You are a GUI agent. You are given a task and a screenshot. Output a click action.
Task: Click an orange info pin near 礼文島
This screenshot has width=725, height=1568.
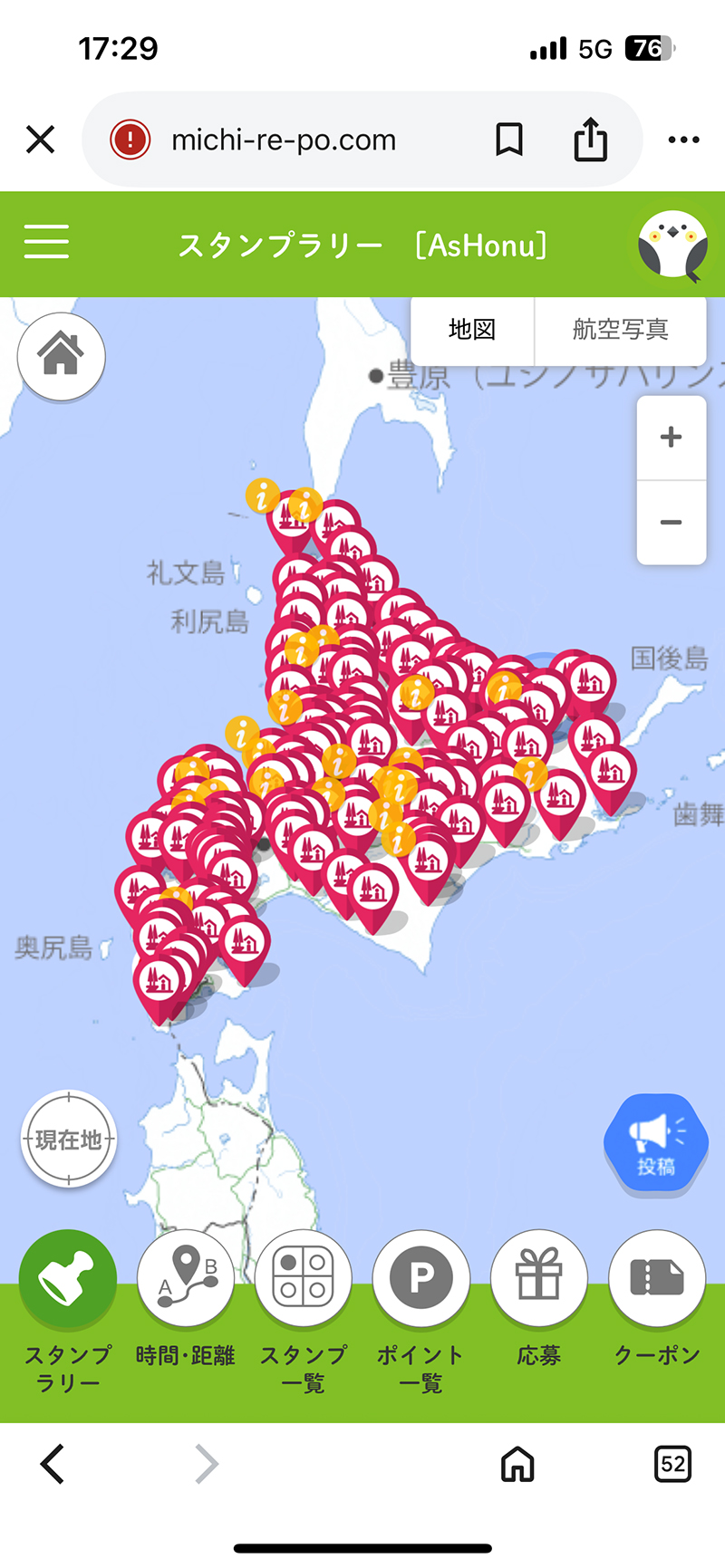point(264,496)
